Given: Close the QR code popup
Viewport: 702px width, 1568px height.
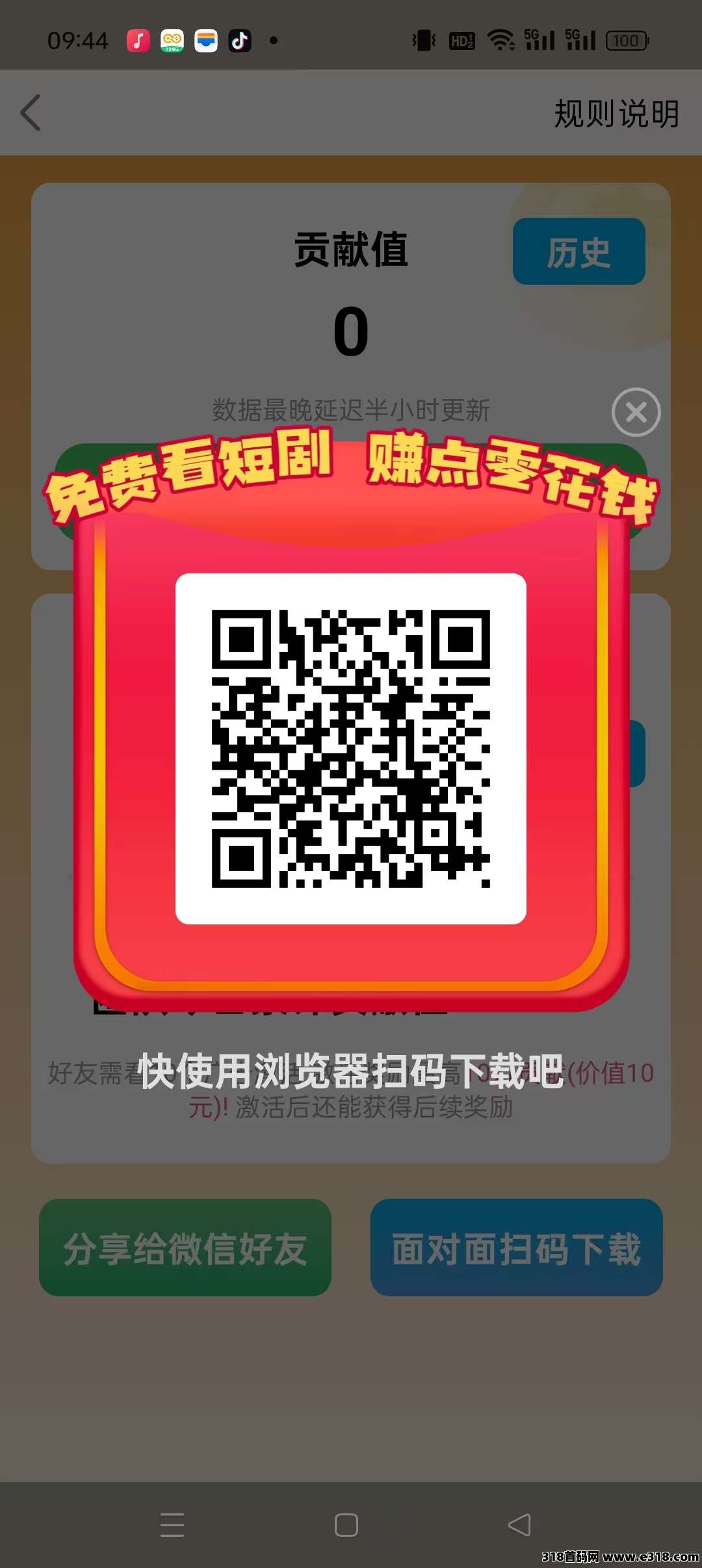Looking at the screenshot, I should click(x=636, y=412).
